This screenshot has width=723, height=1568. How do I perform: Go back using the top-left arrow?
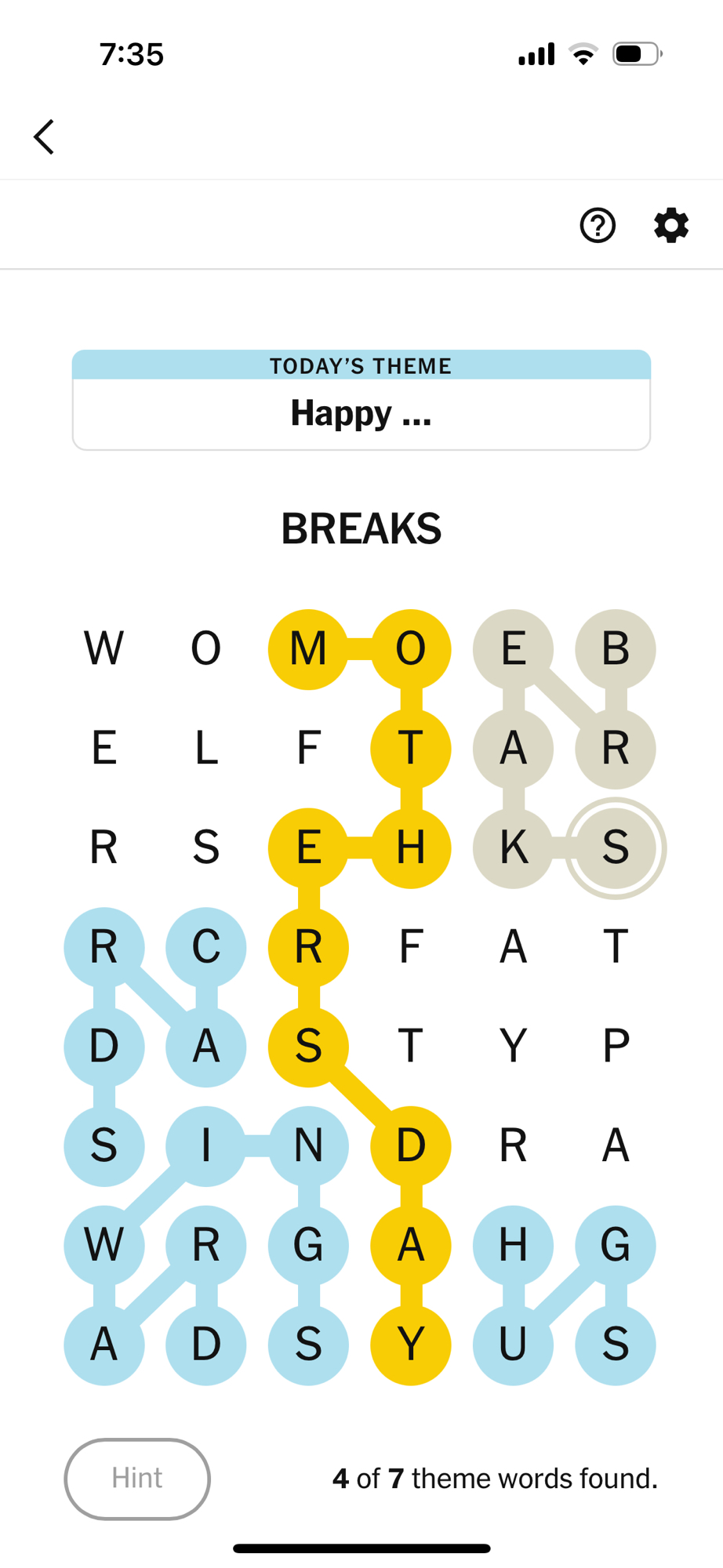(45, 137)
